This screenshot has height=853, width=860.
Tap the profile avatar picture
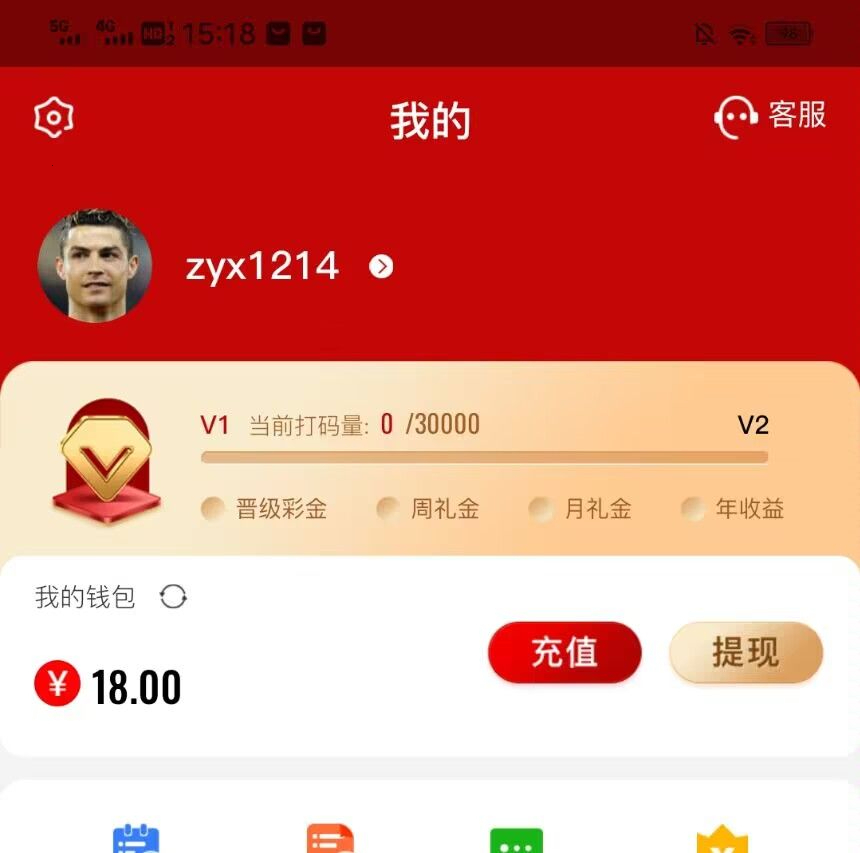[x=95, y=265]
